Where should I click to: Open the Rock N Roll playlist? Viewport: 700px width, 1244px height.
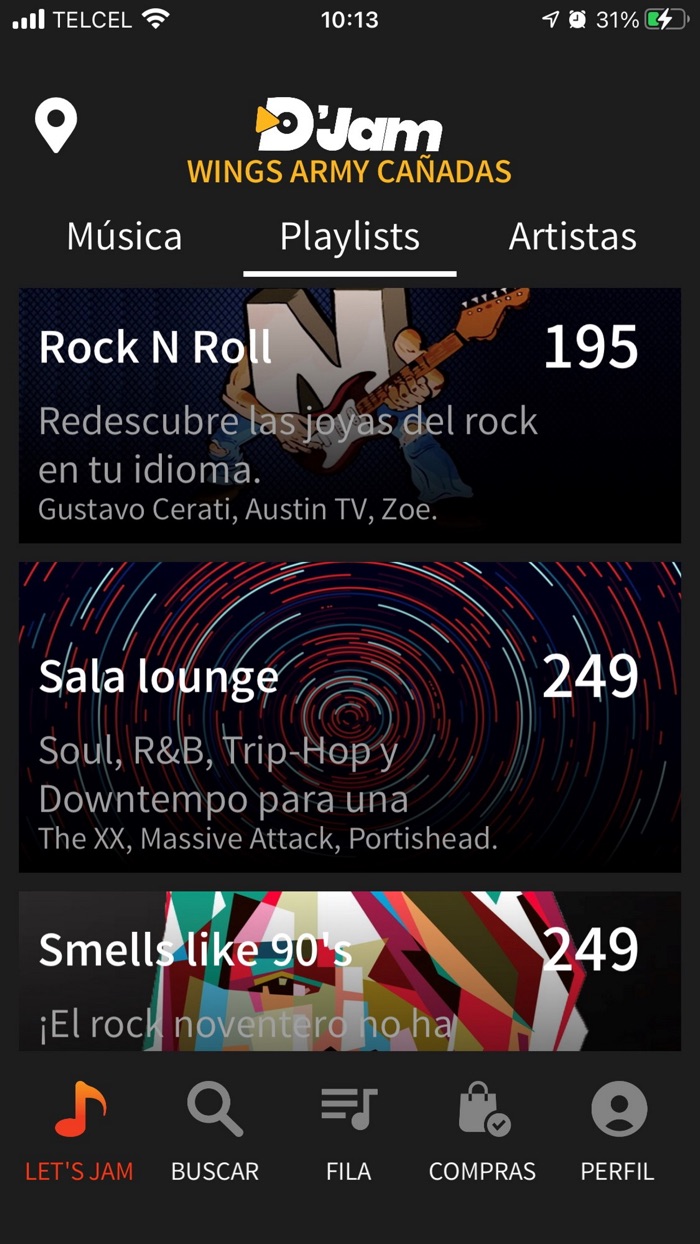pyautogui.click(x=349, y=415)
